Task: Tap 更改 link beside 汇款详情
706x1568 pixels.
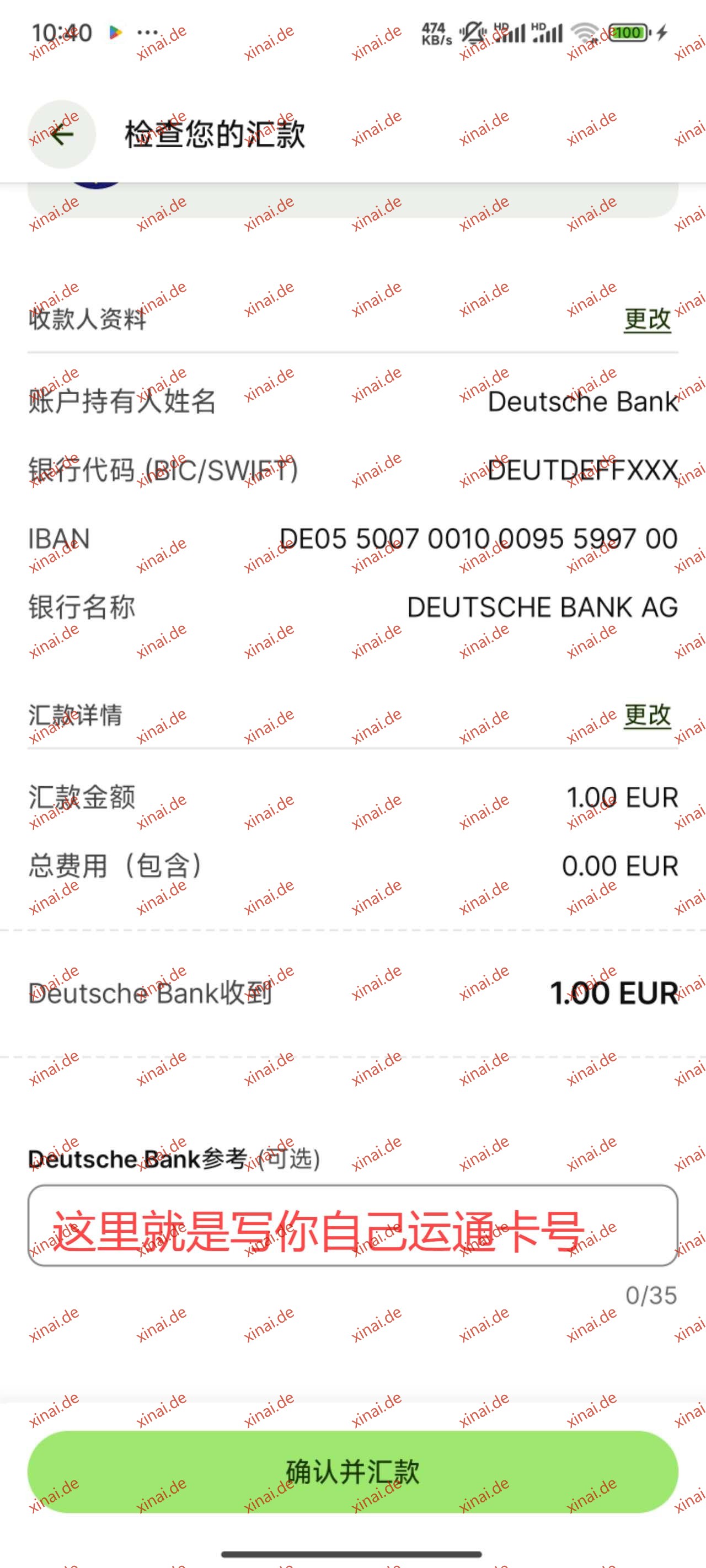Action: tap(647, 715)
